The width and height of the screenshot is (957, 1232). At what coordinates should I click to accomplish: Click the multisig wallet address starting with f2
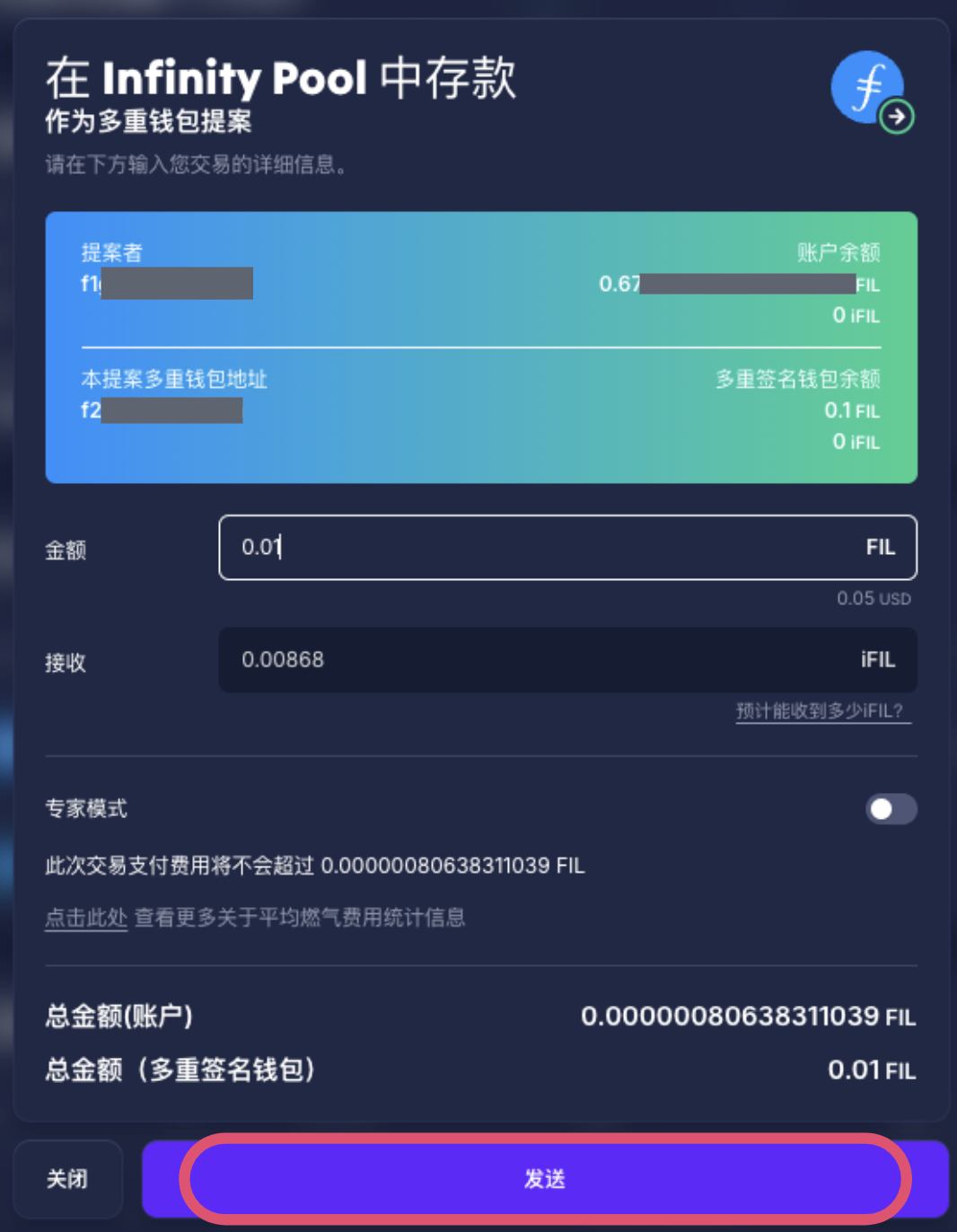(x=162, y=410)
